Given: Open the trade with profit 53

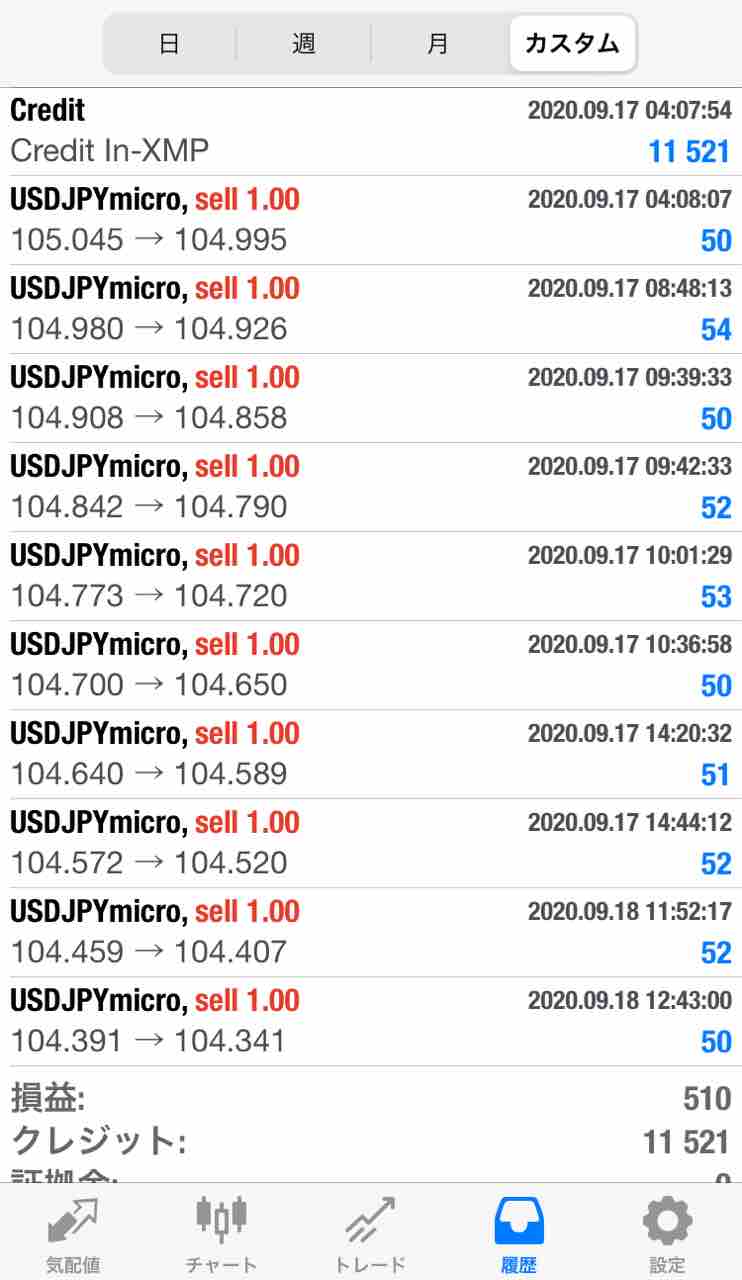Looking at the screenshot, I should coord(370,576).
